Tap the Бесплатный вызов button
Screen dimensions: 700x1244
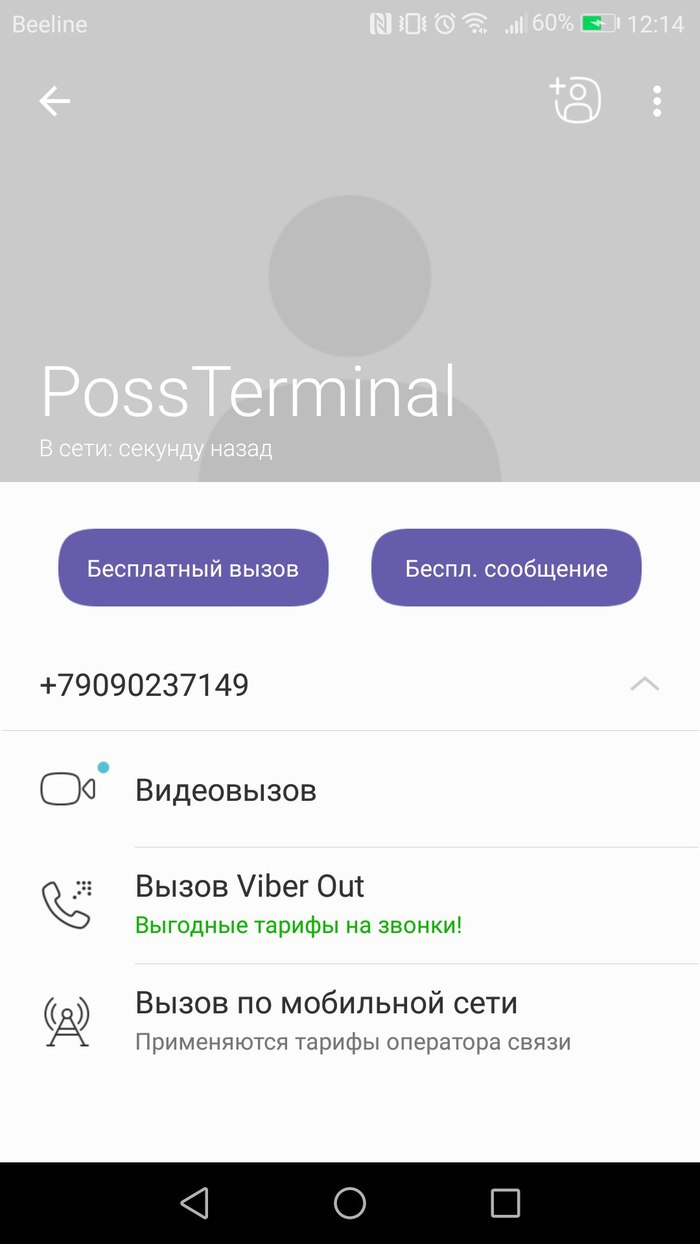(193, 568)
